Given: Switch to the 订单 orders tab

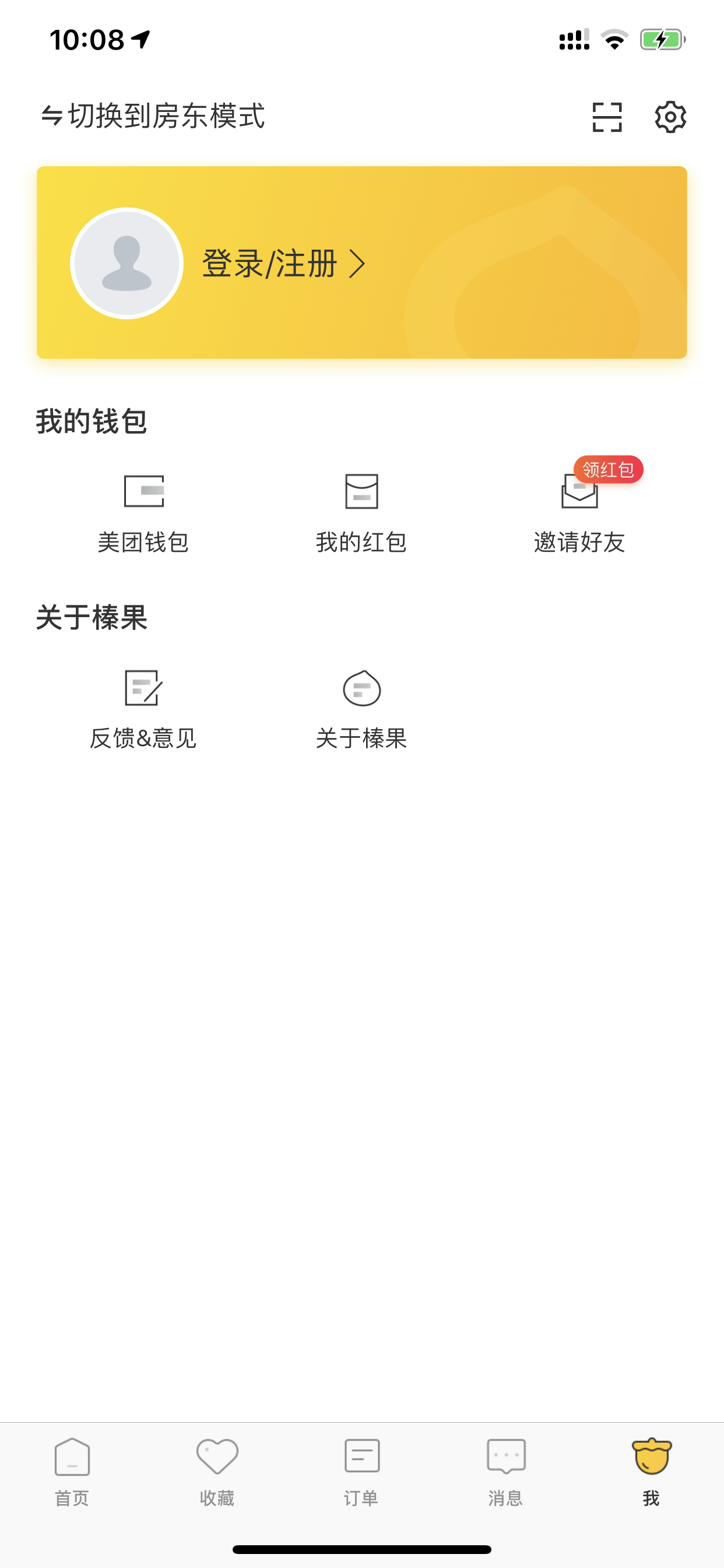Looking at the screenshot, I should [361, 1473].
